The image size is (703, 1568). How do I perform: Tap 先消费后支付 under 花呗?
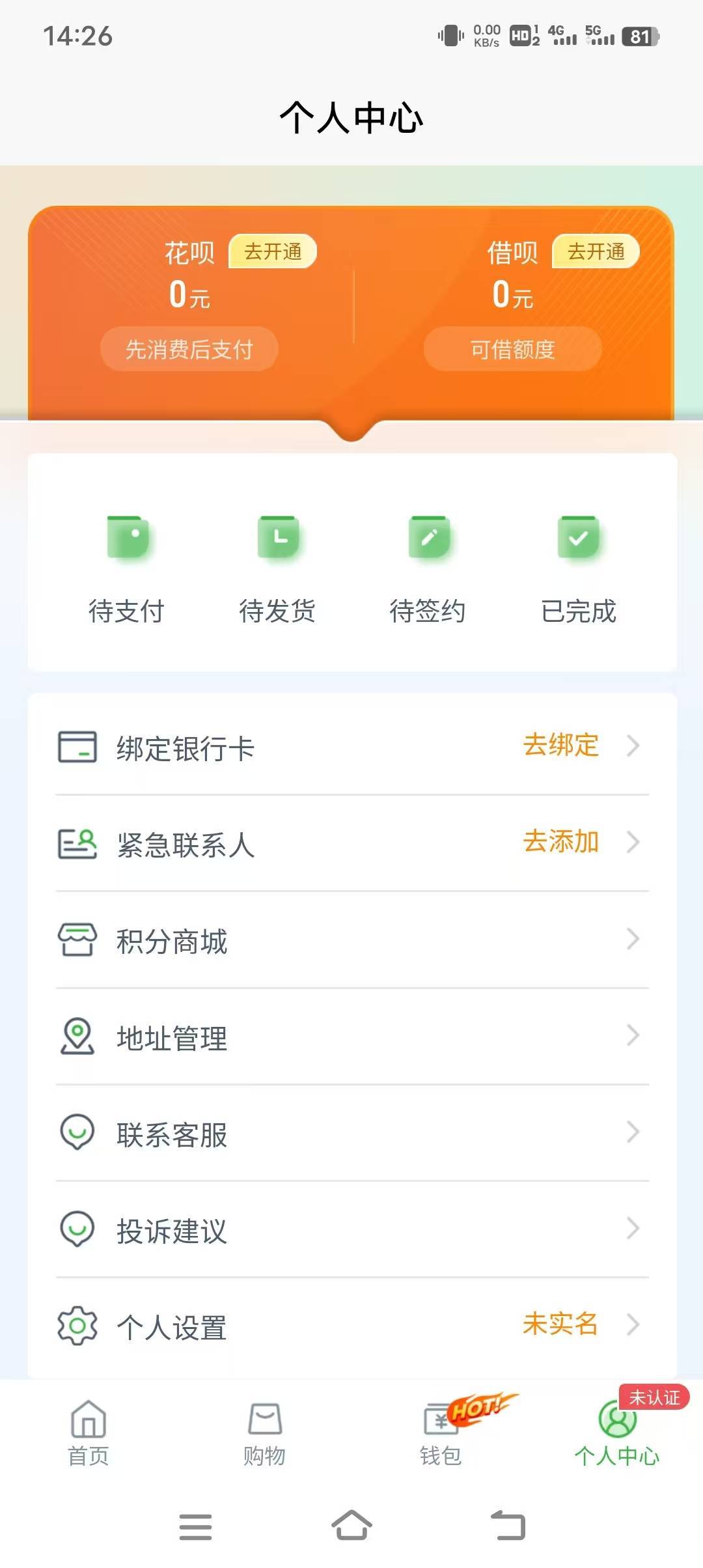coord(189,350)
